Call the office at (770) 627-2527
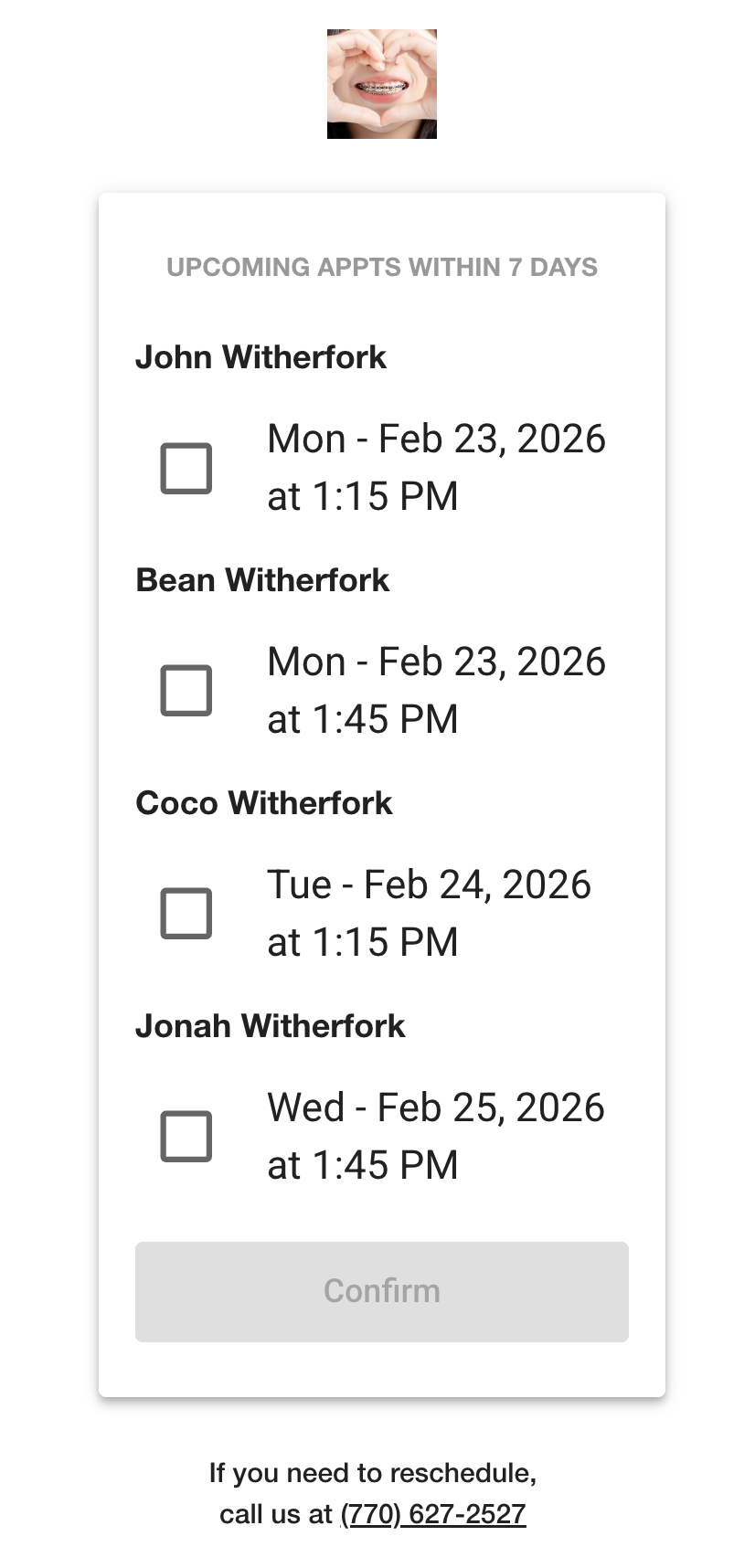Screen dimensions: 755x1568 [433, 1514]
